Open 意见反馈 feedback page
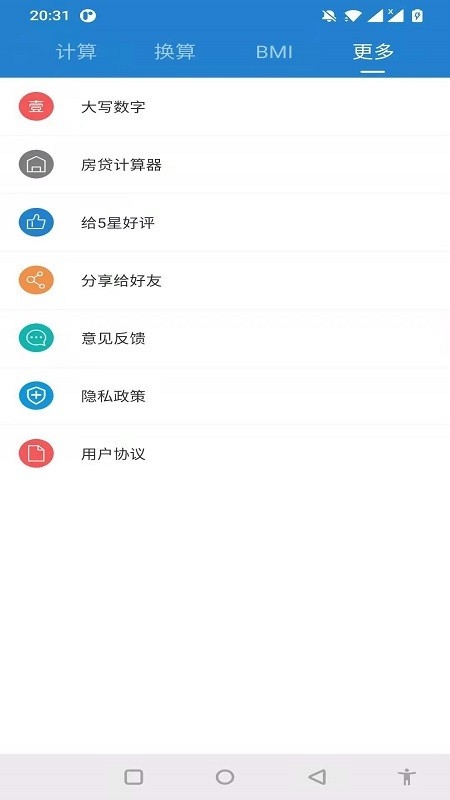The height and width of the screenshot is (800, 450). tap(225, 338)
